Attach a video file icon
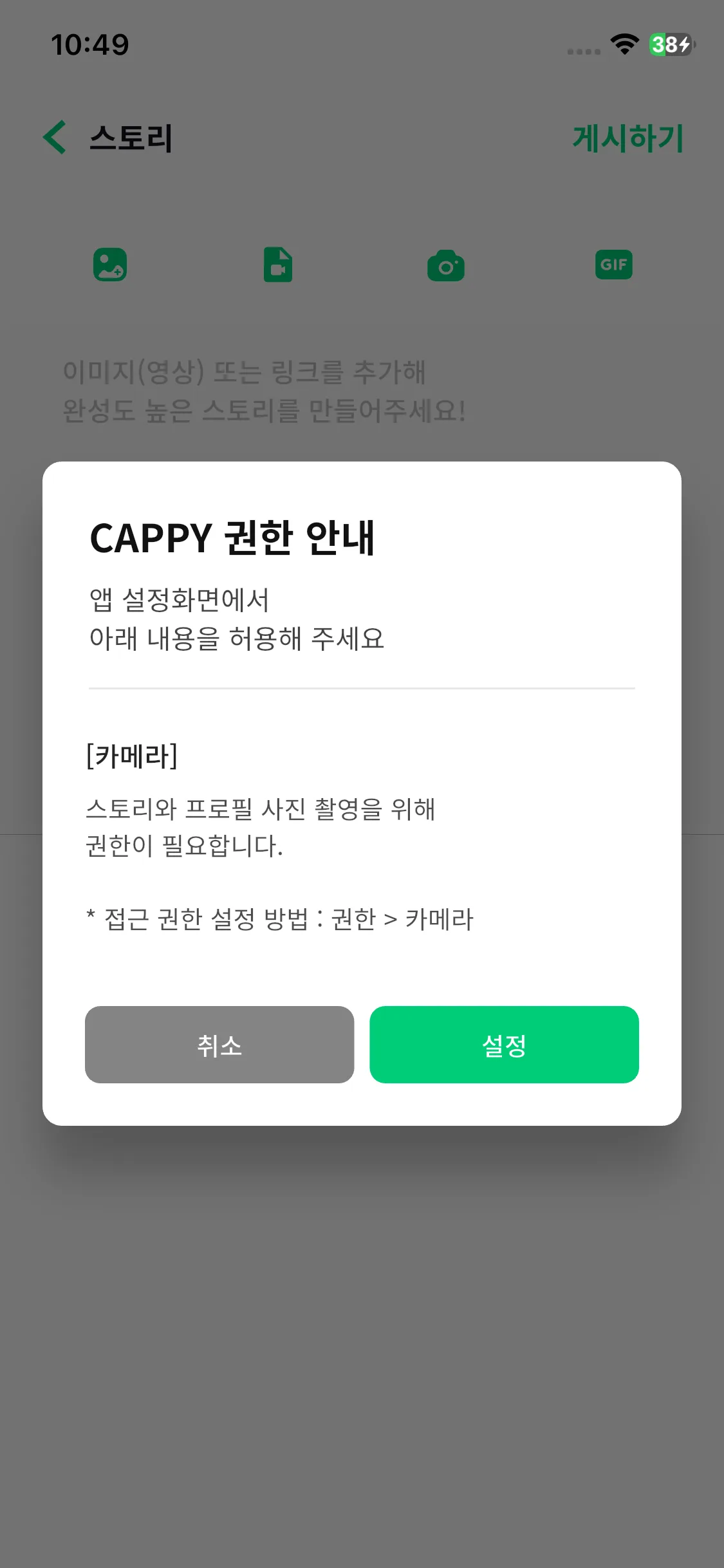724x1568 pixels. (x=278, y=265)
